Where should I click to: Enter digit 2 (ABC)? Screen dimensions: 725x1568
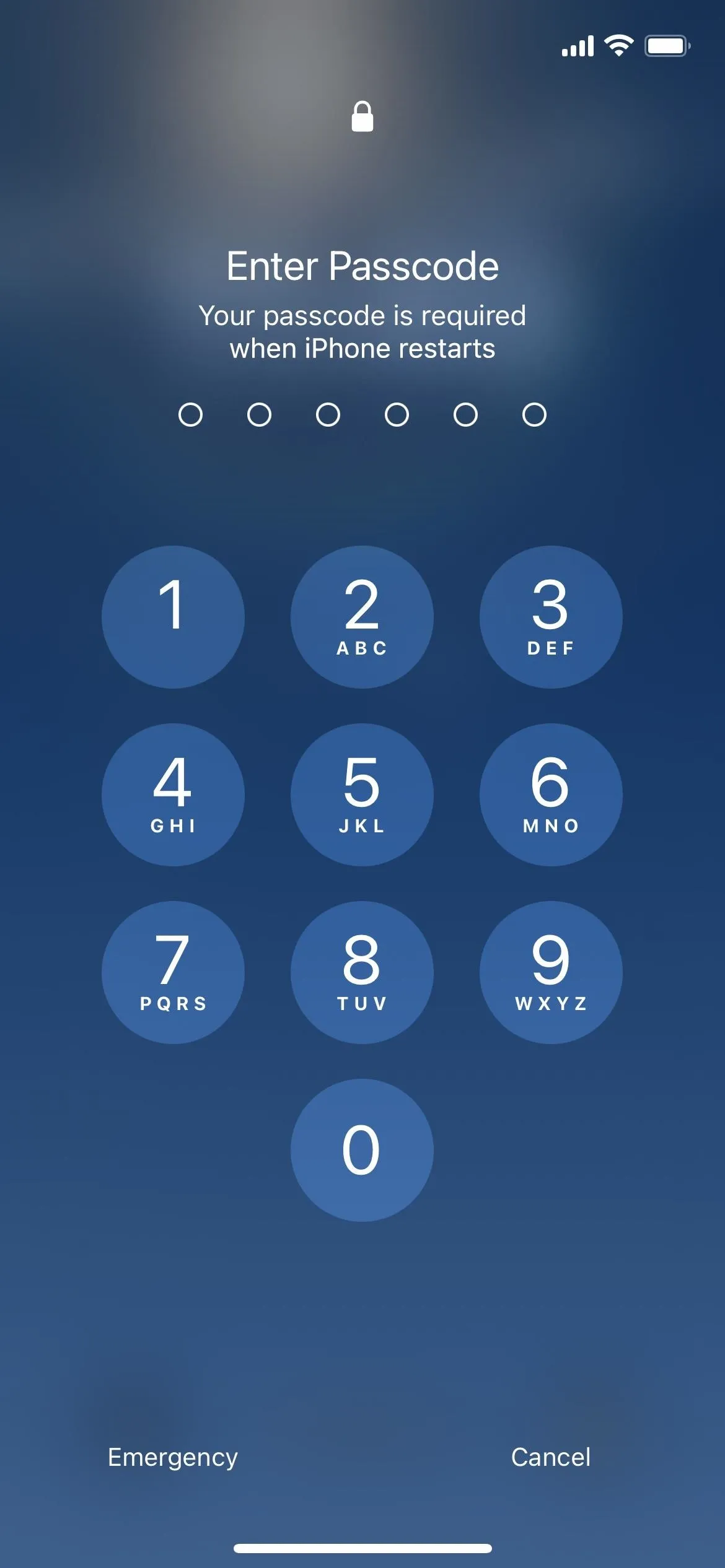362,617
